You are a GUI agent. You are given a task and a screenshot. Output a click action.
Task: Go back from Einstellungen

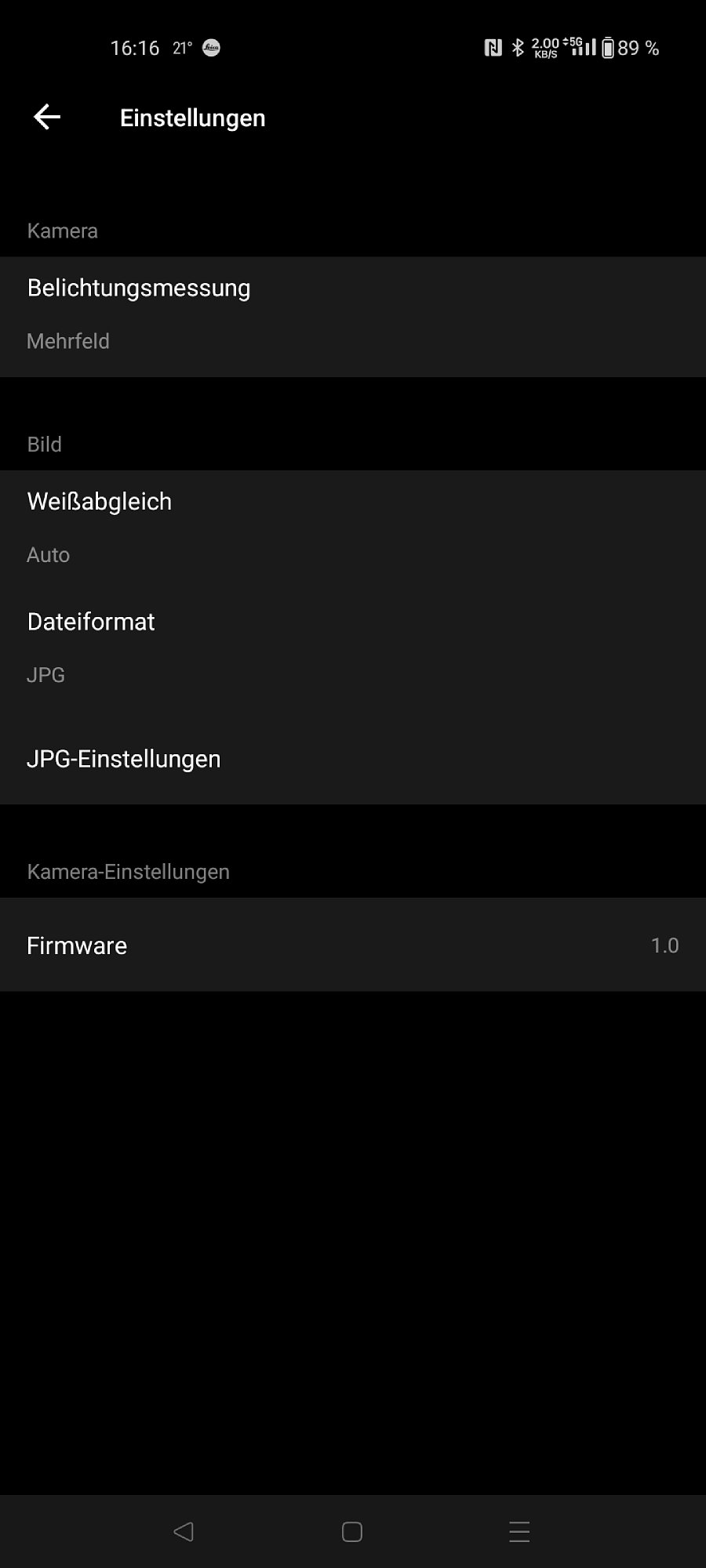pos(47,118)
